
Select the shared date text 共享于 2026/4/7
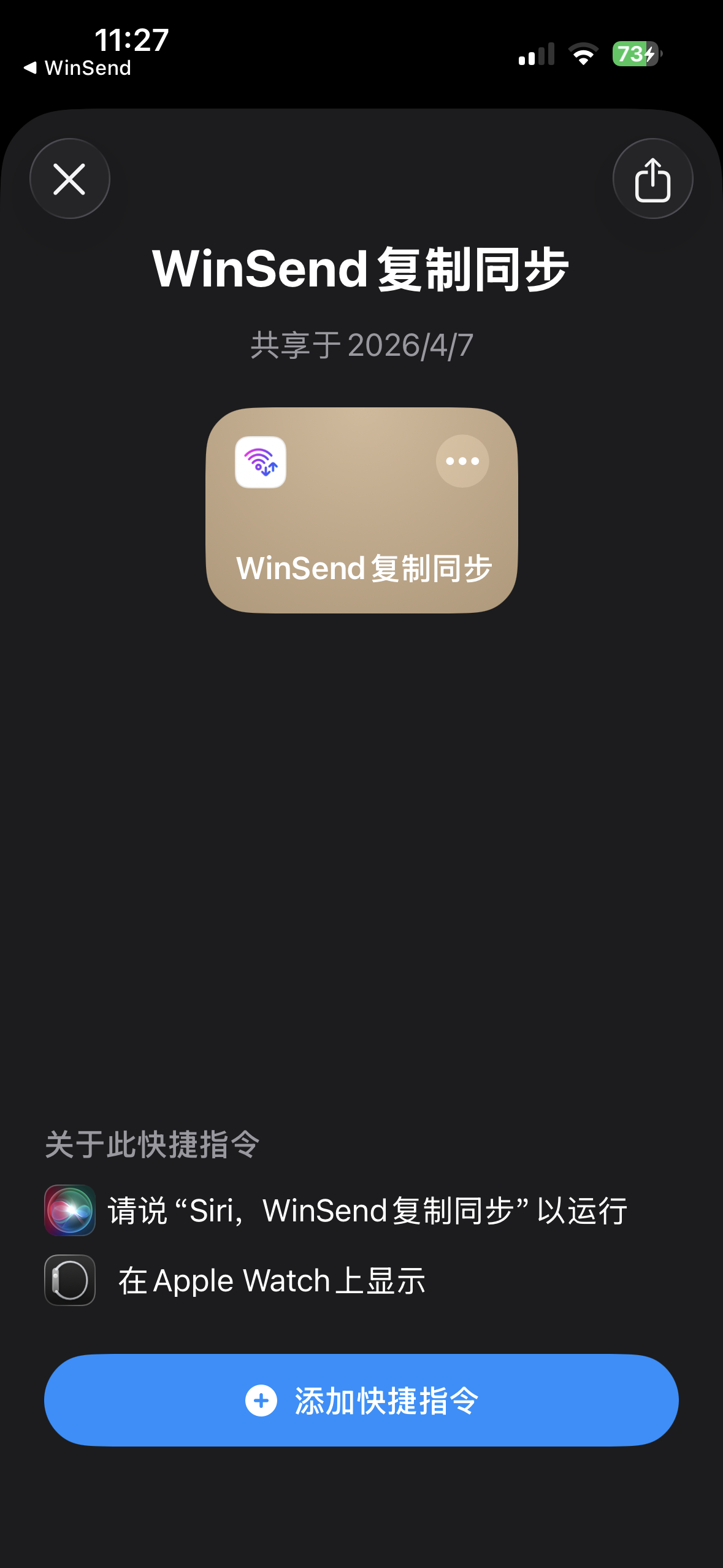tap(362, 345)
